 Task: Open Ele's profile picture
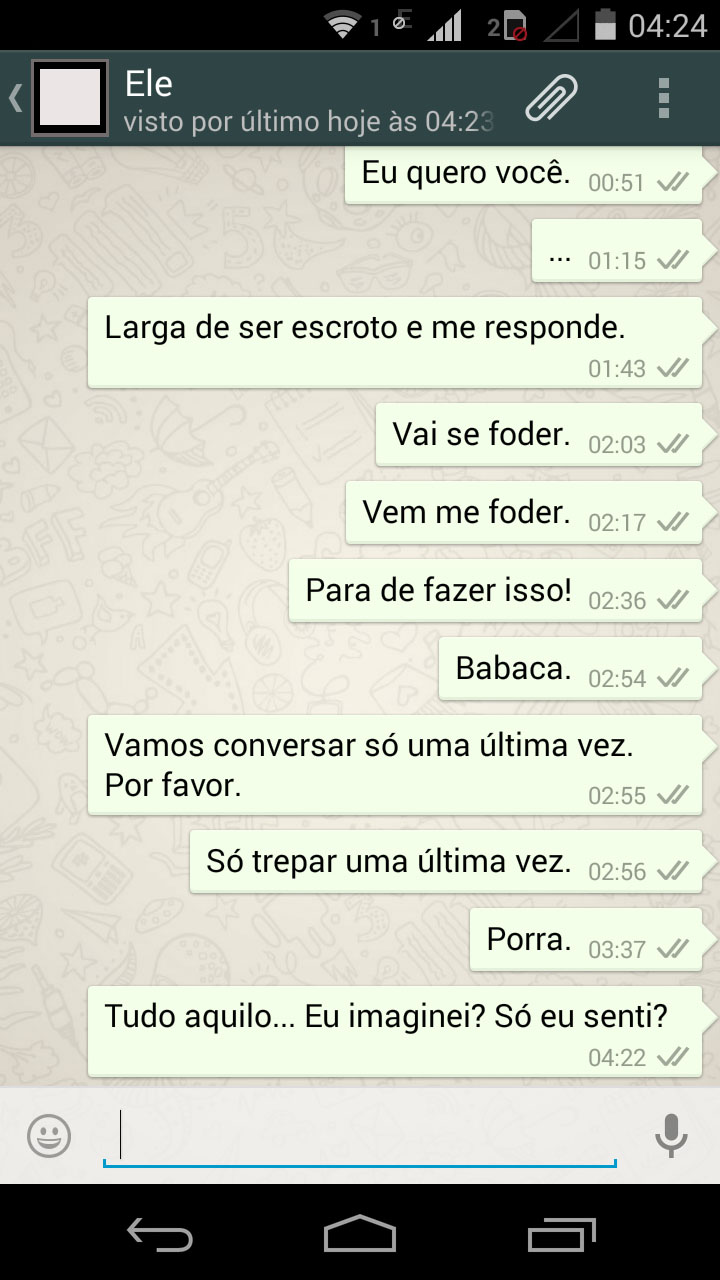click(69, 98)
